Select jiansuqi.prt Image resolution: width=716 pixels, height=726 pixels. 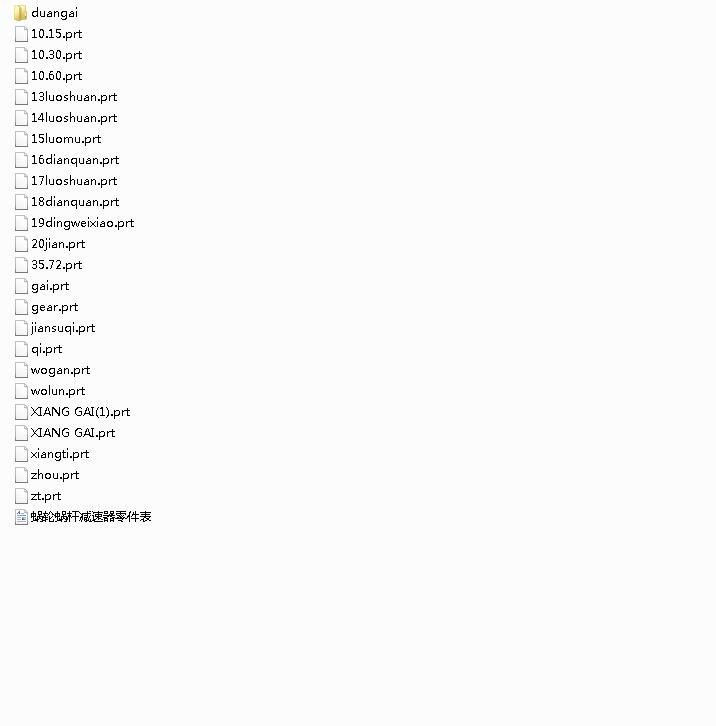[x=62, y=328]
